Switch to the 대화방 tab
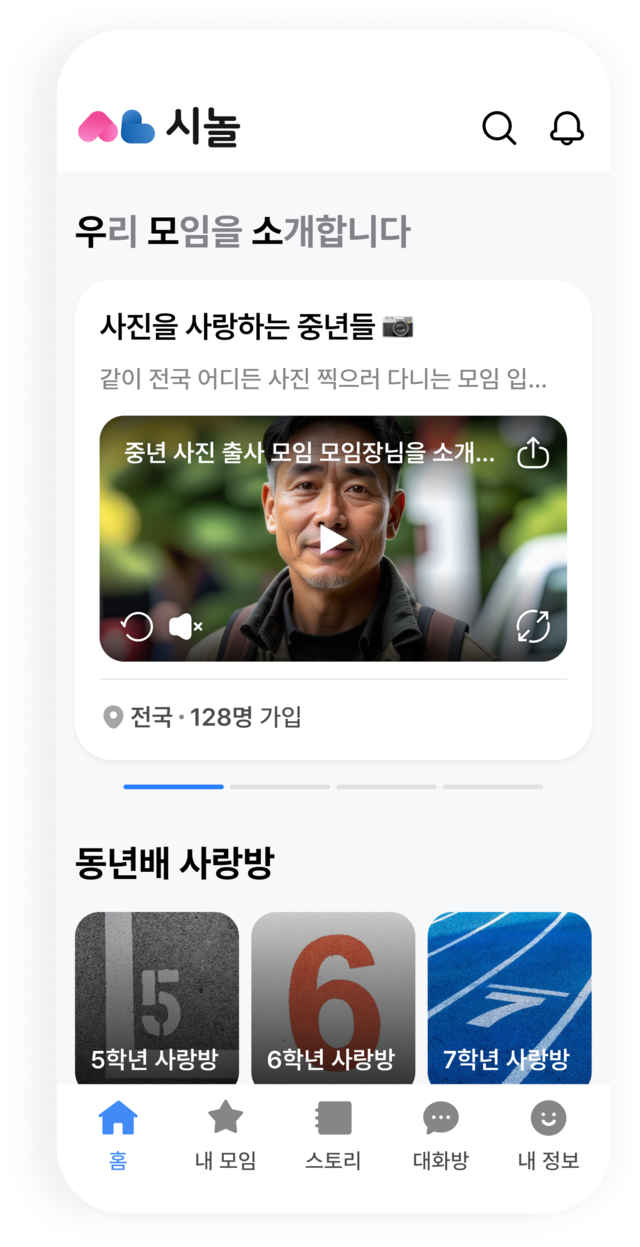This screenshot has height=1247, width=640. (x=440, y=1134)
